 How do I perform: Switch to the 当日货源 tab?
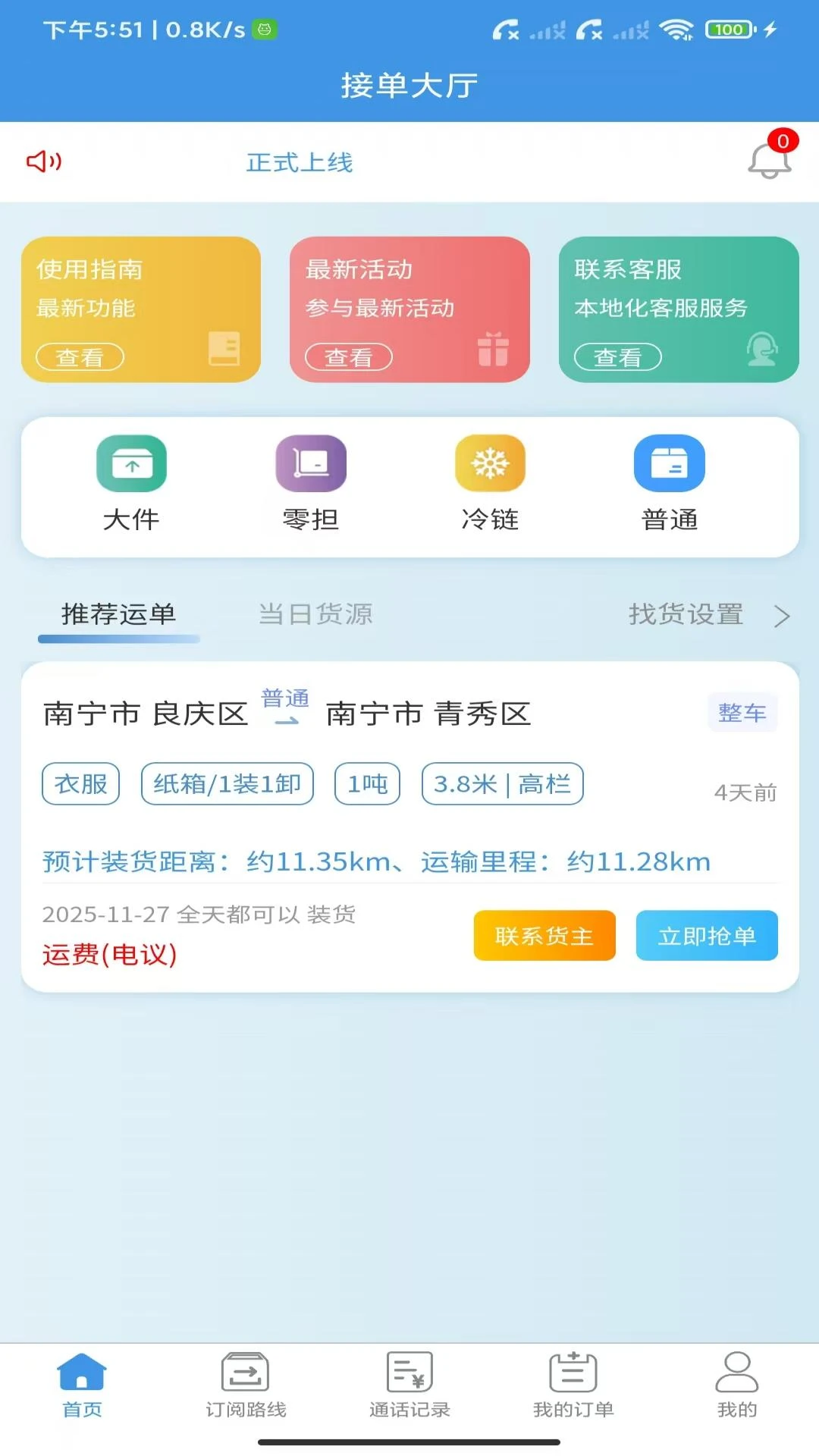coord(315,614)
